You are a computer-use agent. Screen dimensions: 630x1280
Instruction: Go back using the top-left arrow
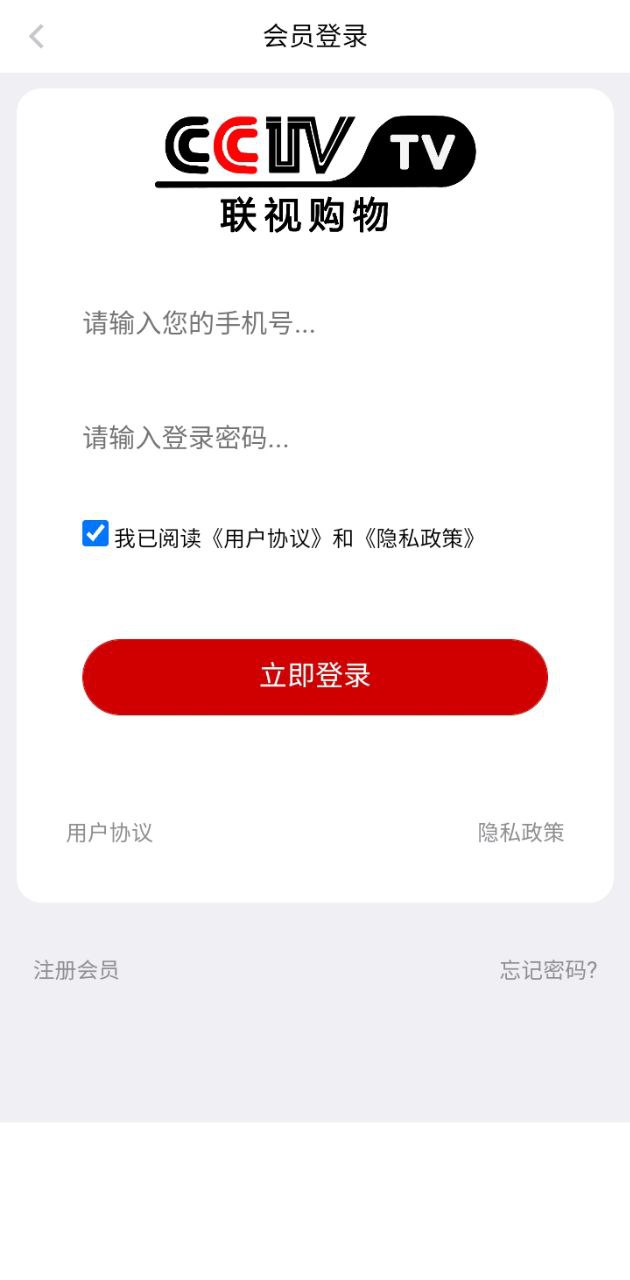click(x=37, y=37)
